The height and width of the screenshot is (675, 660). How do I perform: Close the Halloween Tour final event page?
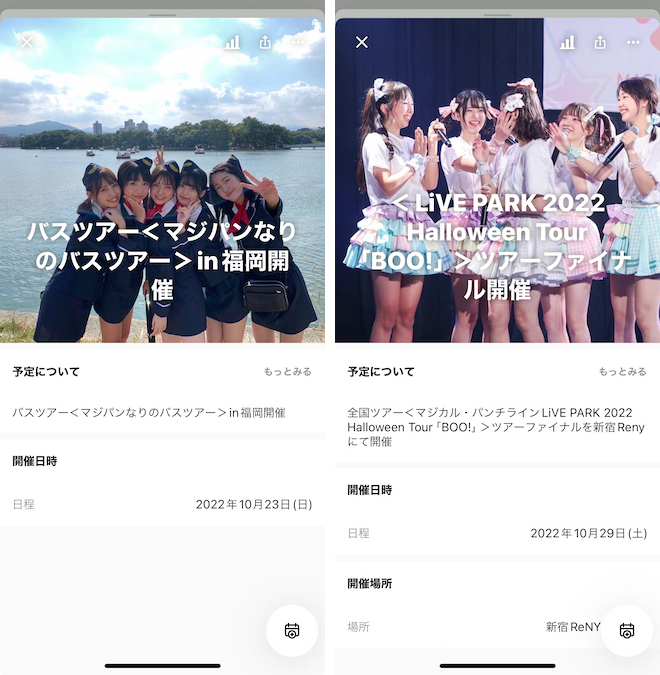362,42
